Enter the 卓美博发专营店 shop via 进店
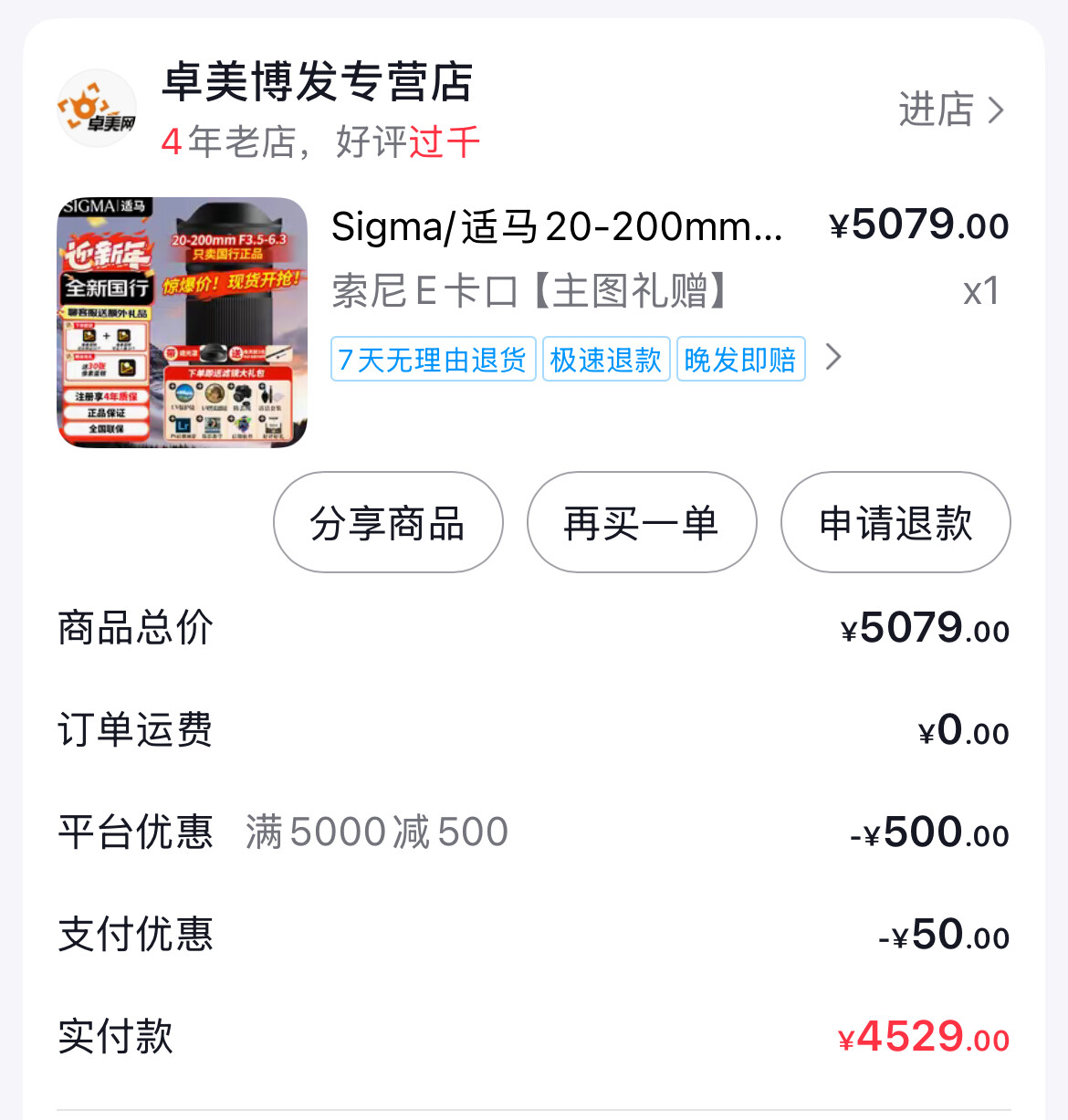 (951, 110)
